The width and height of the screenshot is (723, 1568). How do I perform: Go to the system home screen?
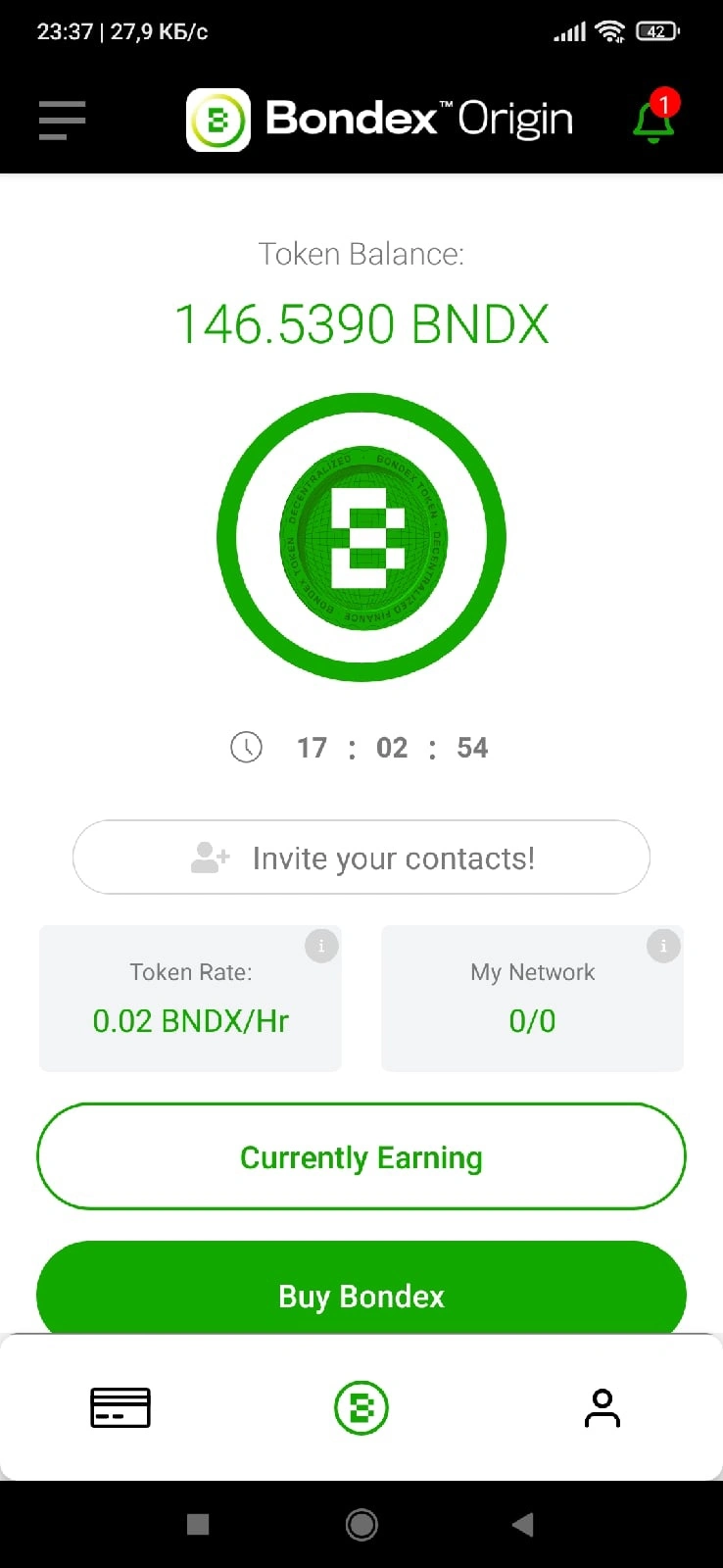coord(361,1525)
